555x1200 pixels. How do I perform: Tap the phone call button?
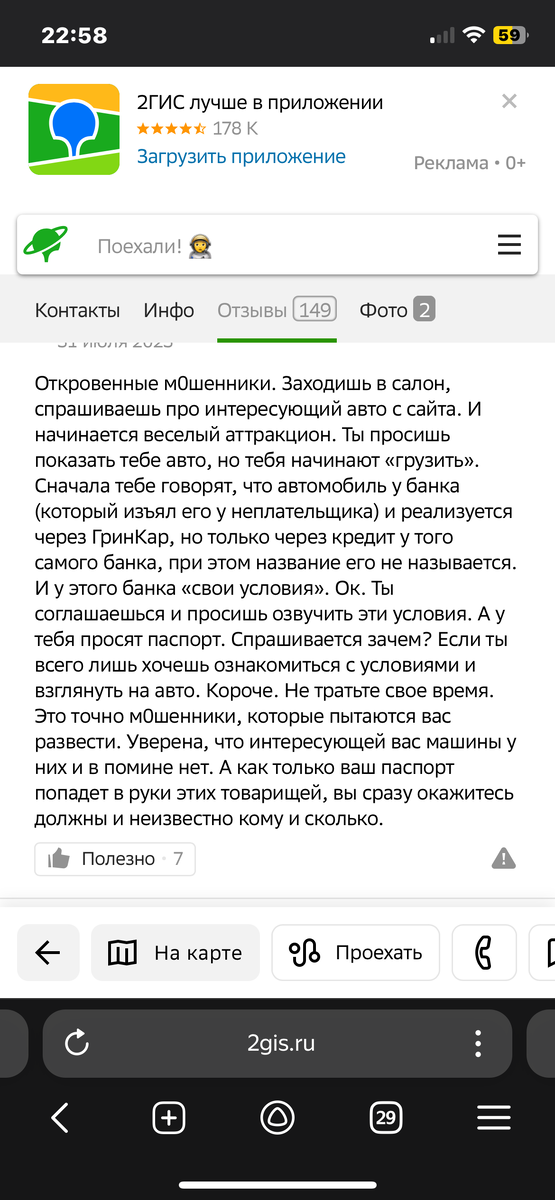click(484, 953)
